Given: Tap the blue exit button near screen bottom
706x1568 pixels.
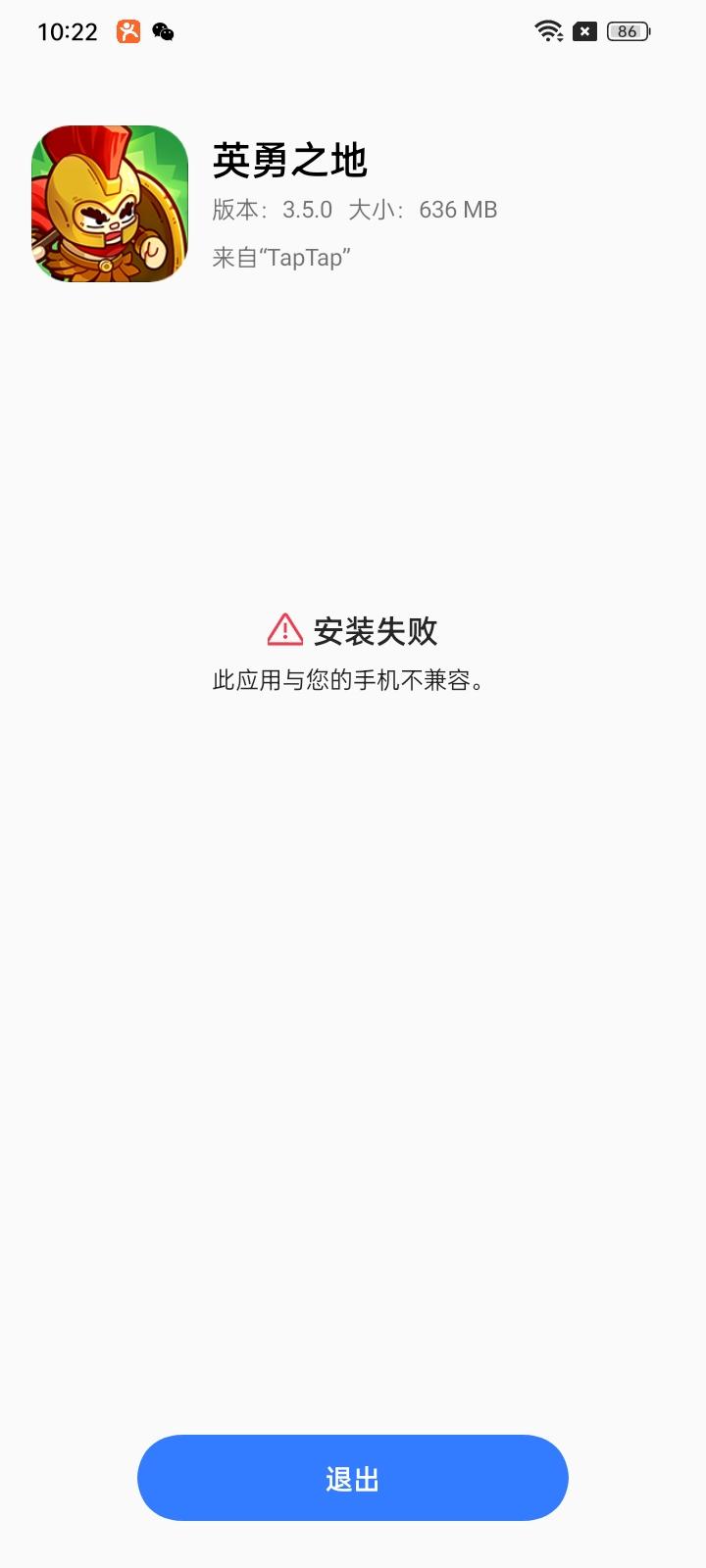Looking at the screenshot, I should (353, 1478).
